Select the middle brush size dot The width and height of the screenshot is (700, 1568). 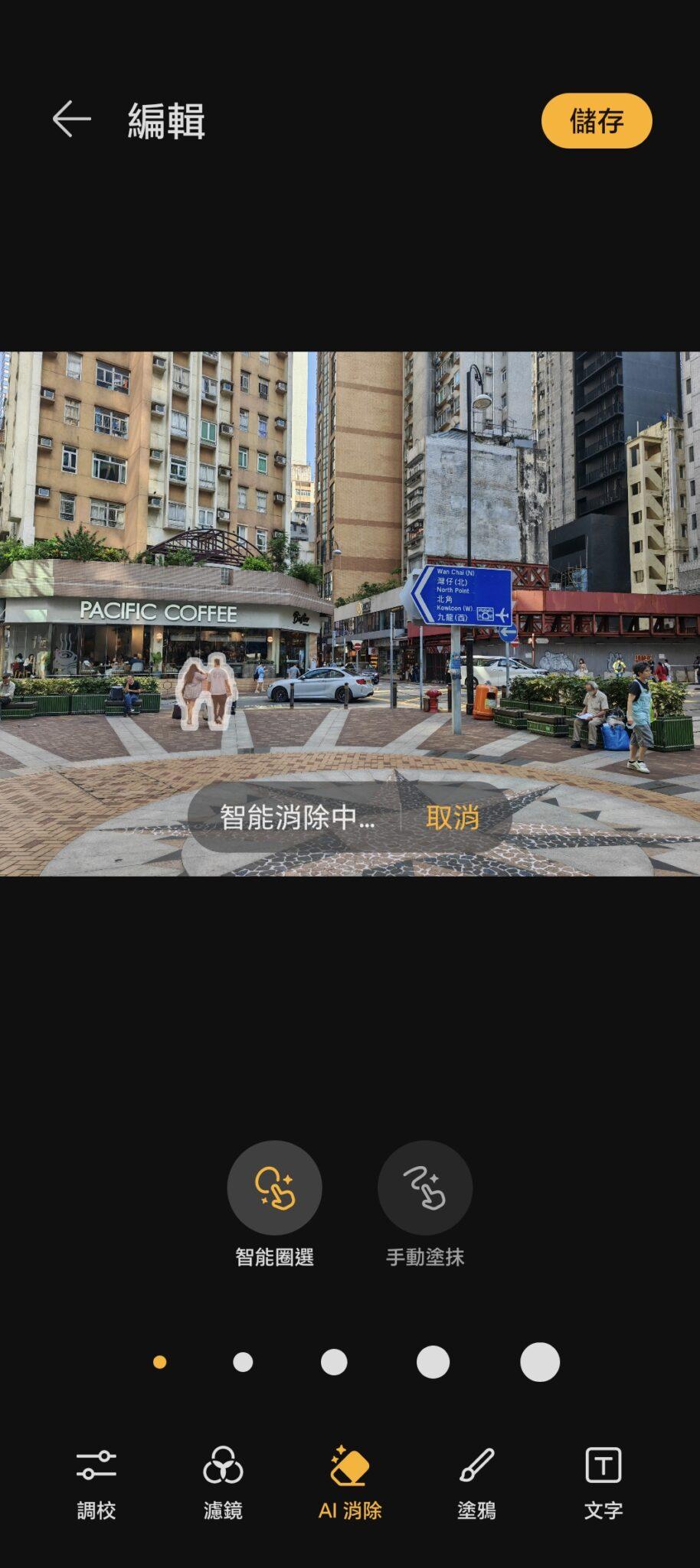point(334,1362)
